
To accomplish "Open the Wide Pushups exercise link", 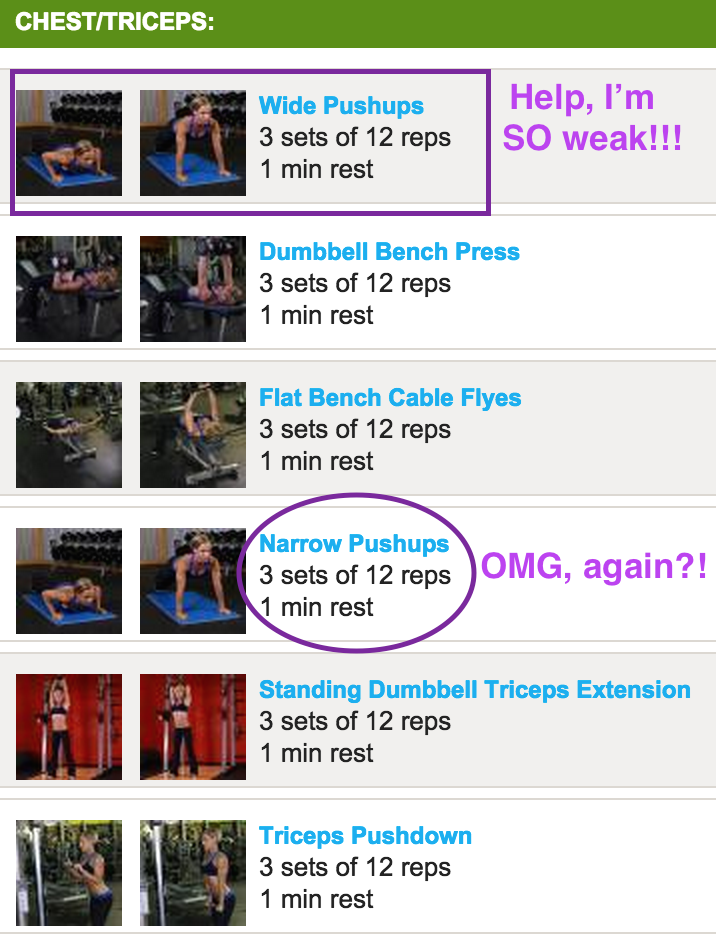I will tap(341, 106).
